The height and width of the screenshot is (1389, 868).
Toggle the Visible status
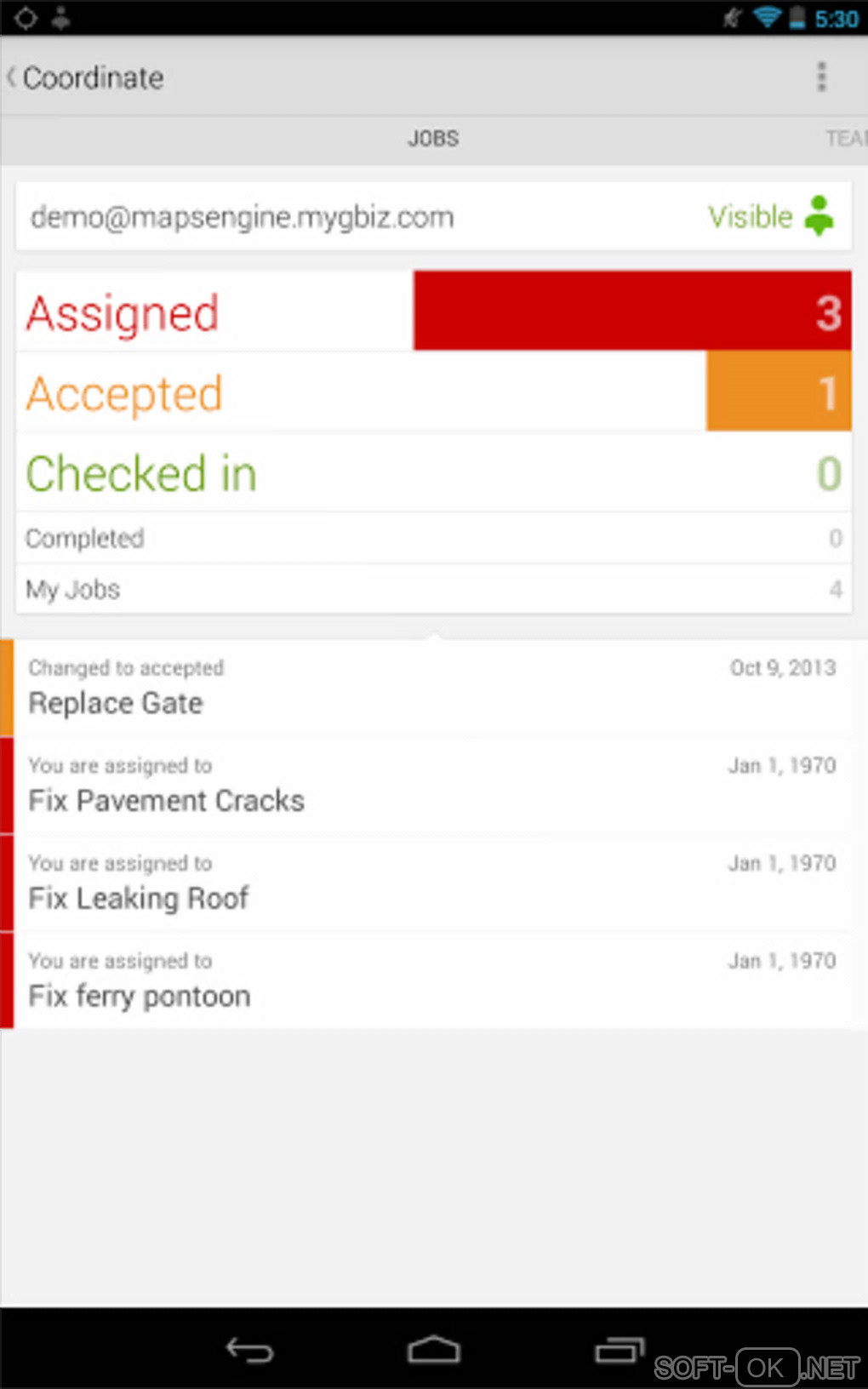click(x=770, y=216)
